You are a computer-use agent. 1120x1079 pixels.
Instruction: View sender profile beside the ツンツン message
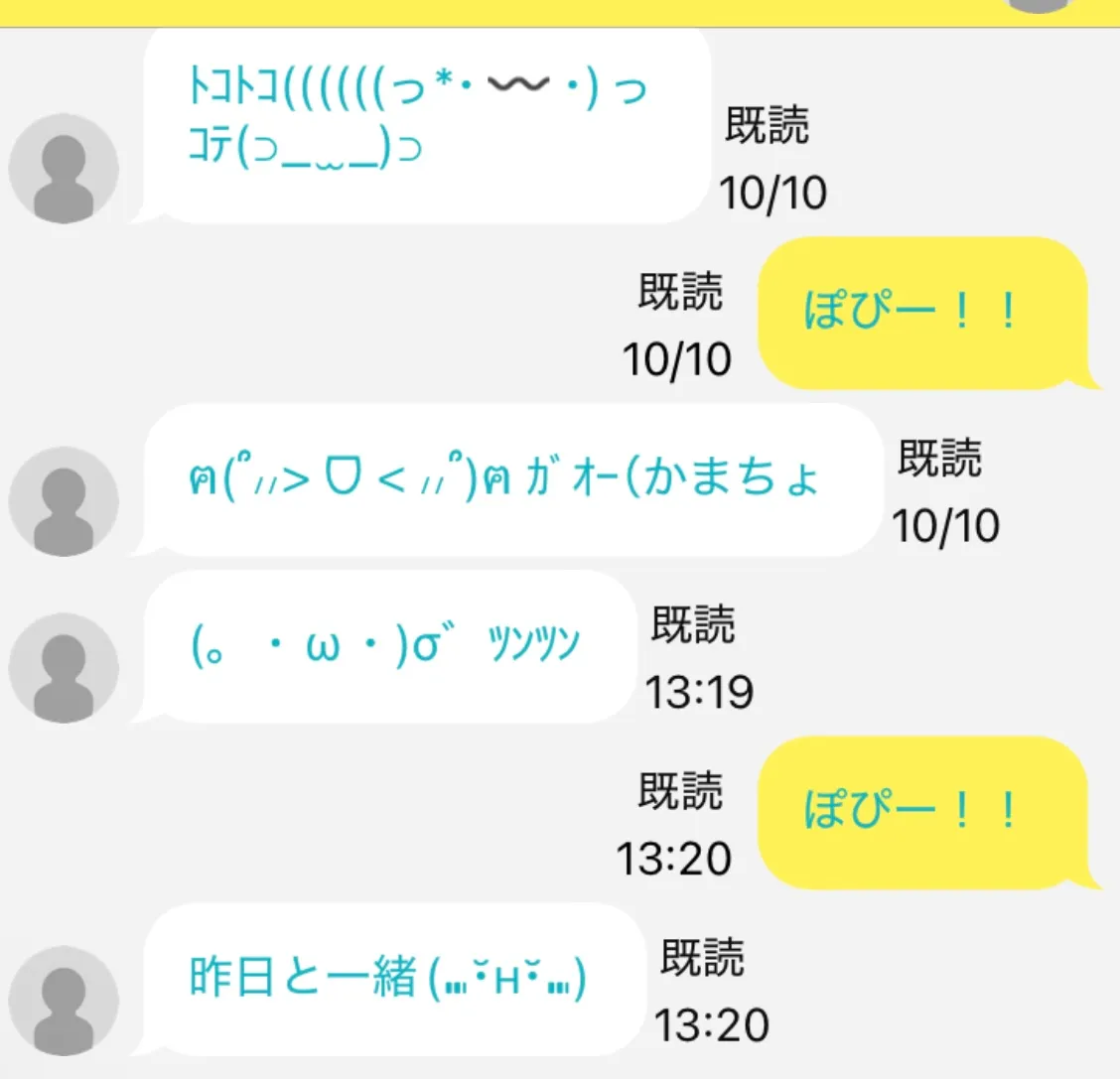pyautogui.click(x=64, y=668)
